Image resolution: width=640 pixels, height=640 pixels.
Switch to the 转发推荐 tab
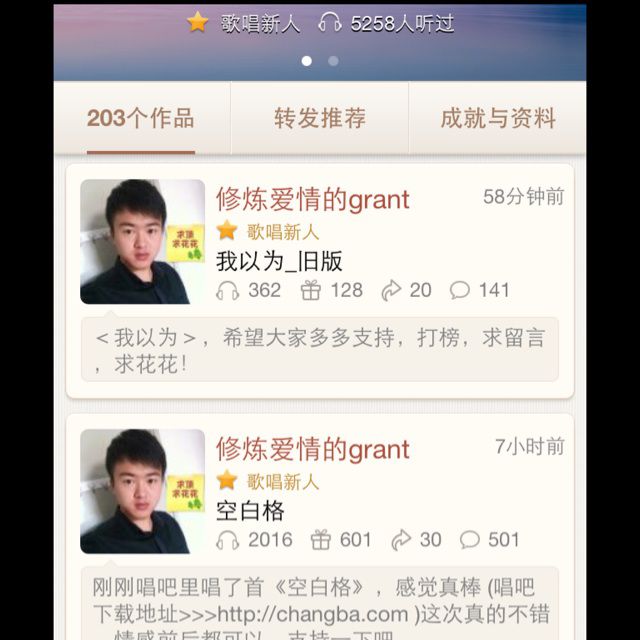coord(320,118)
